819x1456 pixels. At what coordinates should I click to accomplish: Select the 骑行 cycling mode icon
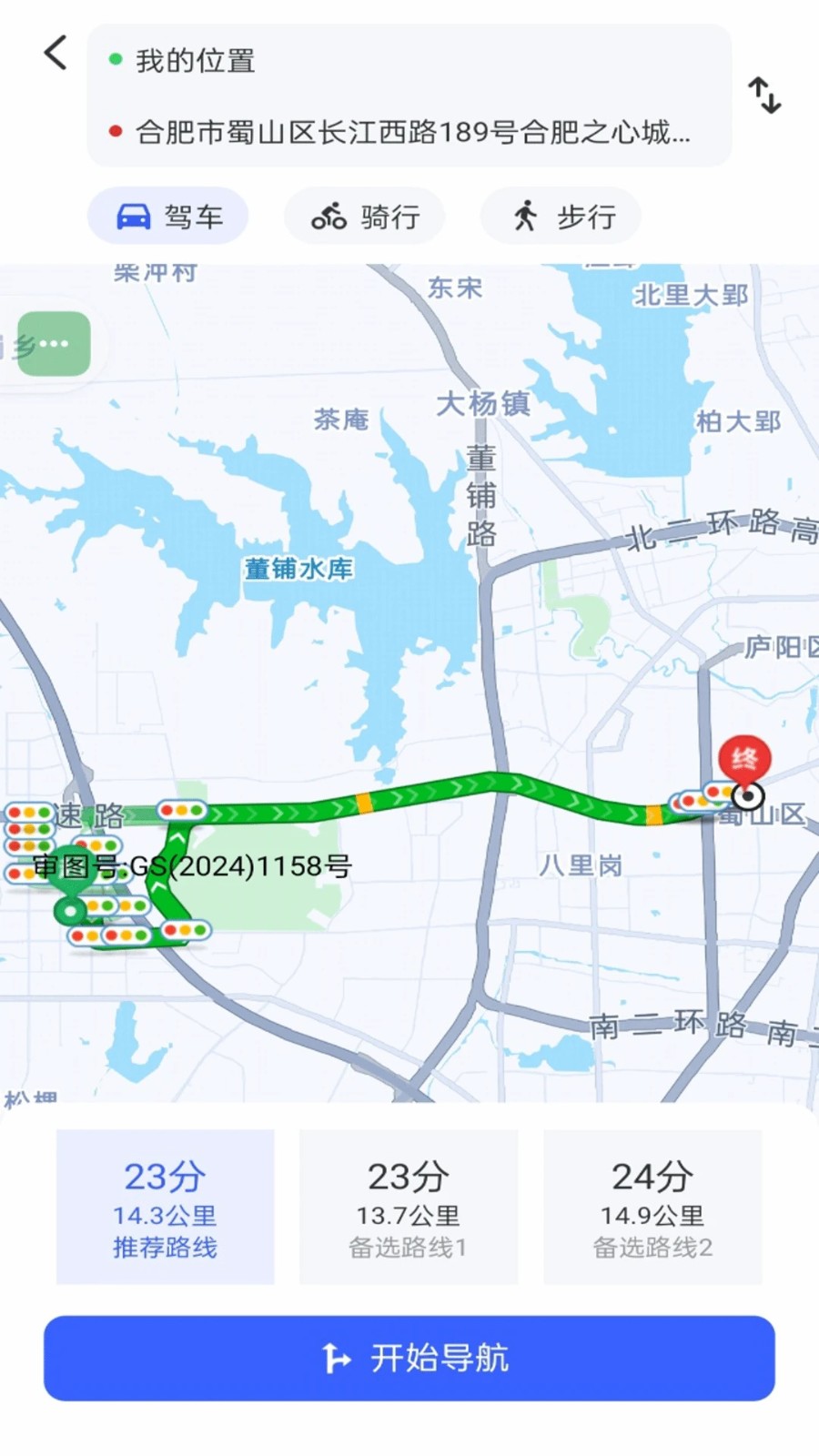329,216
